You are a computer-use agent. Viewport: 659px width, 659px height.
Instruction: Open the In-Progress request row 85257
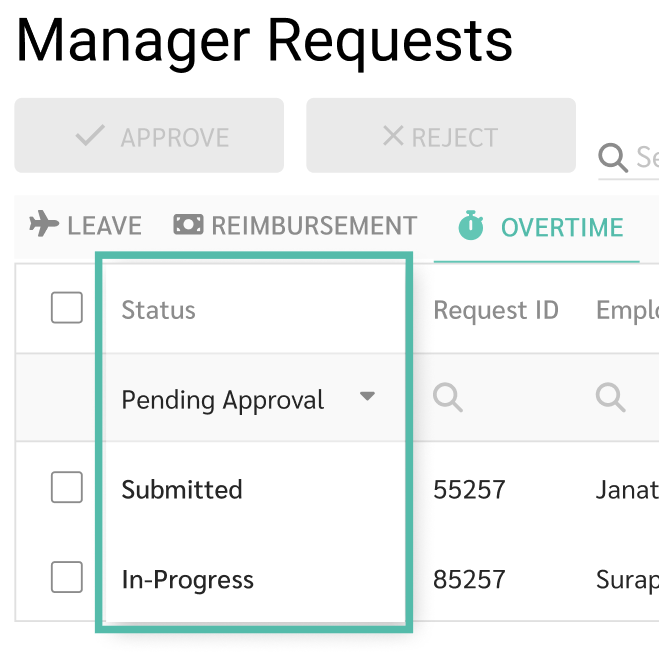[469, 579]
